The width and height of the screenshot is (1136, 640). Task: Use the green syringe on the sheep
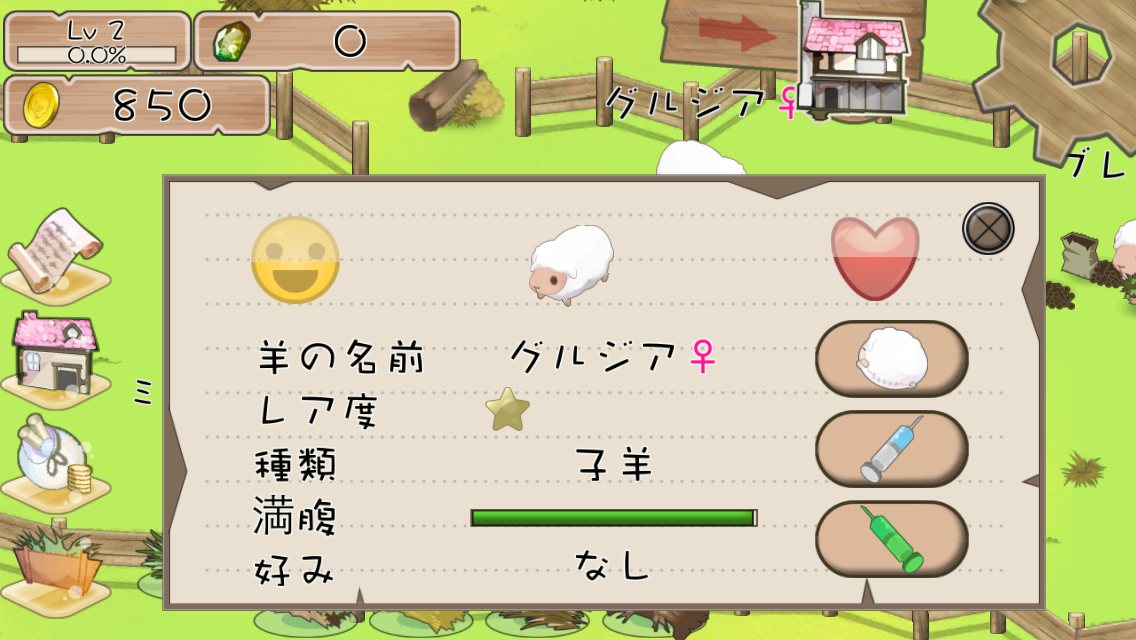pyautogui.click(x=892, y=538)
